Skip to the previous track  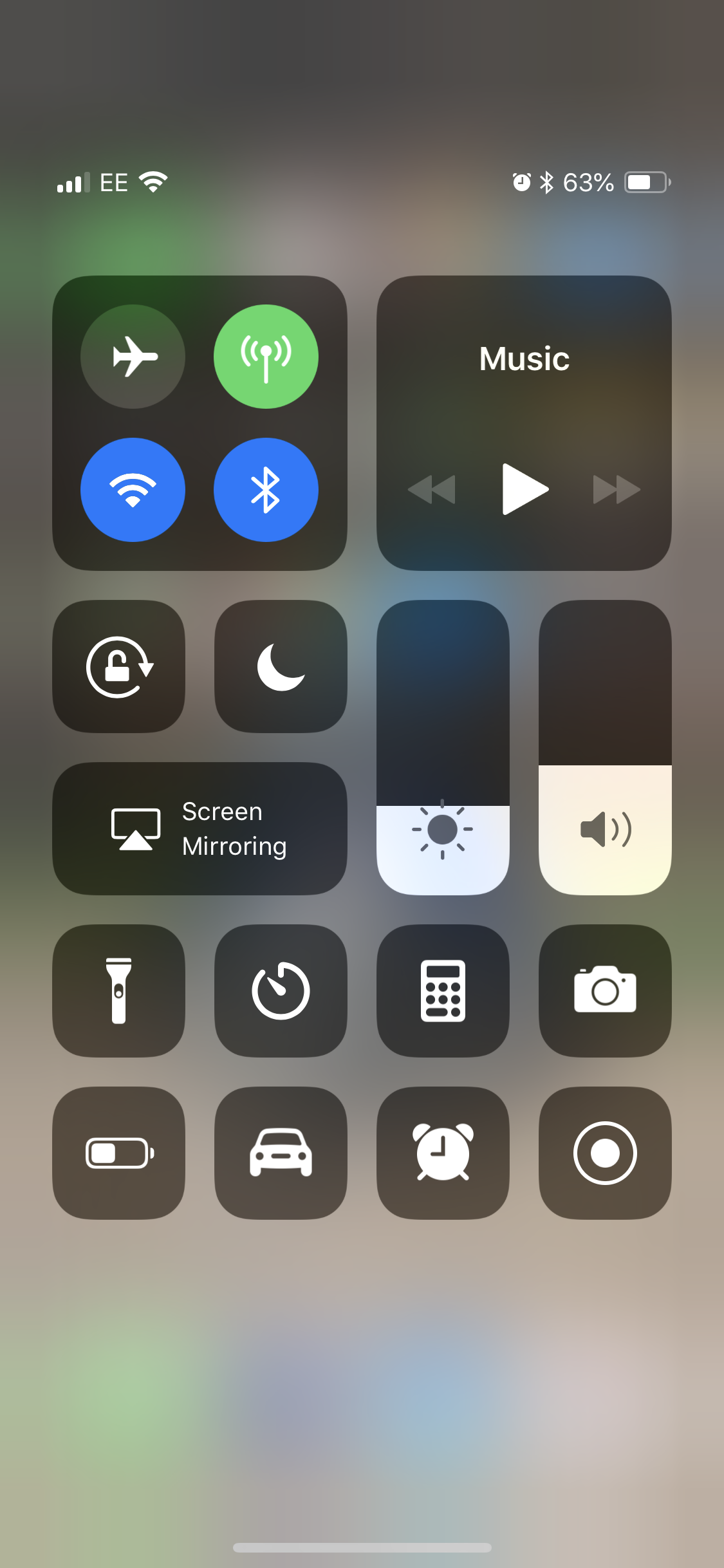pyautogui.click(x=432, y=489)
